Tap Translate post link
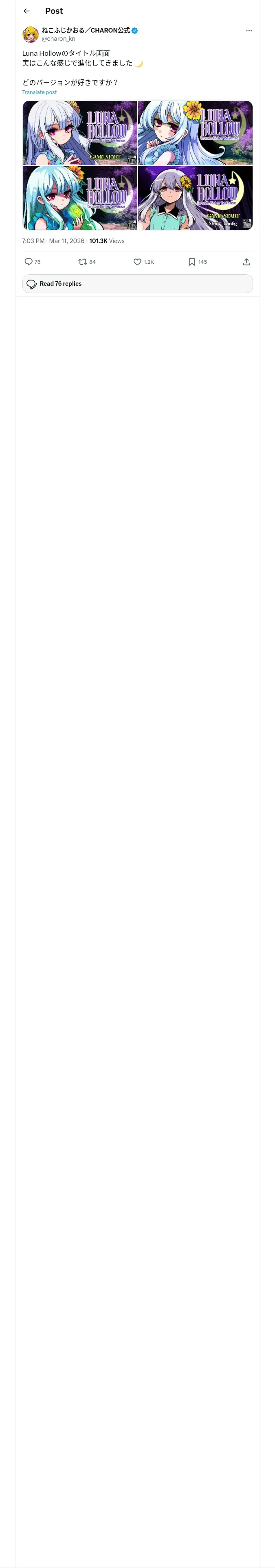This screenshot has height=1568, width=275. pyautogui.click(x=40, y=92)
